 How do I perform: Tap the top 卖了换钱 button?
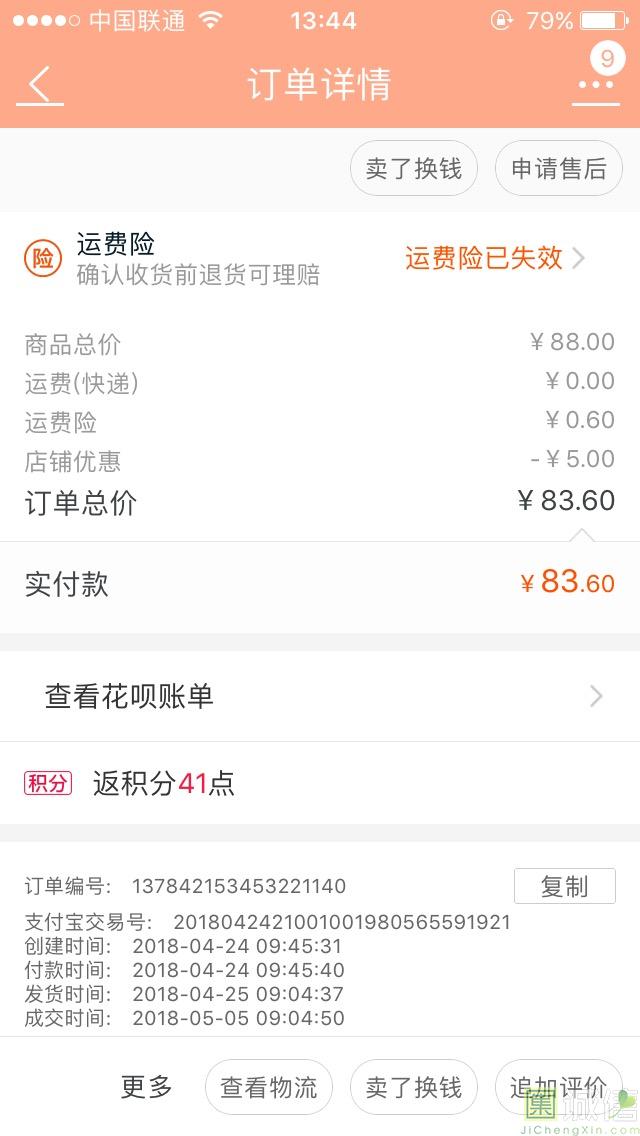[414, 168]
